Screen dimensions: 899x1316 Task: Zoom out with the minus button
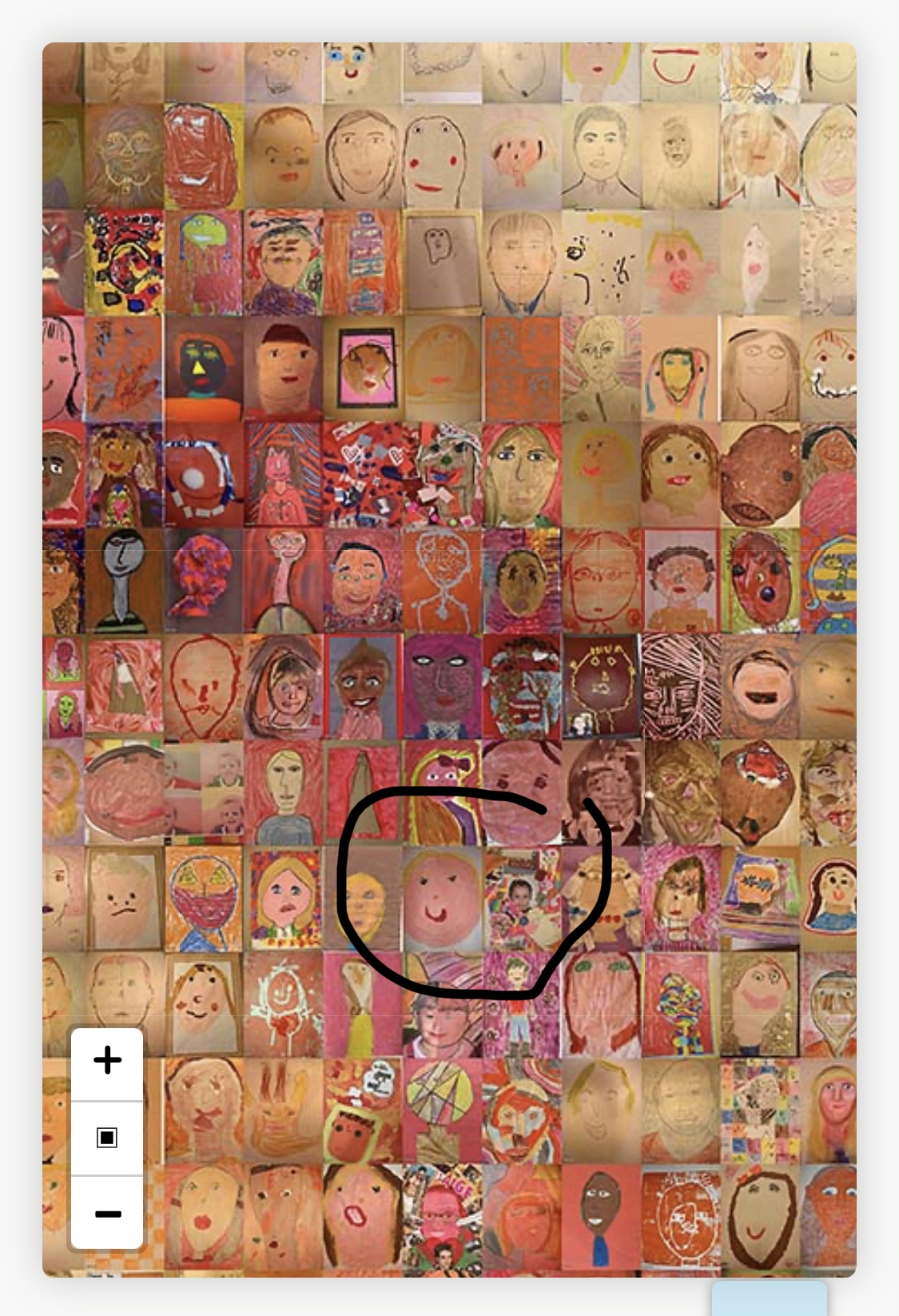[107, 1213]
